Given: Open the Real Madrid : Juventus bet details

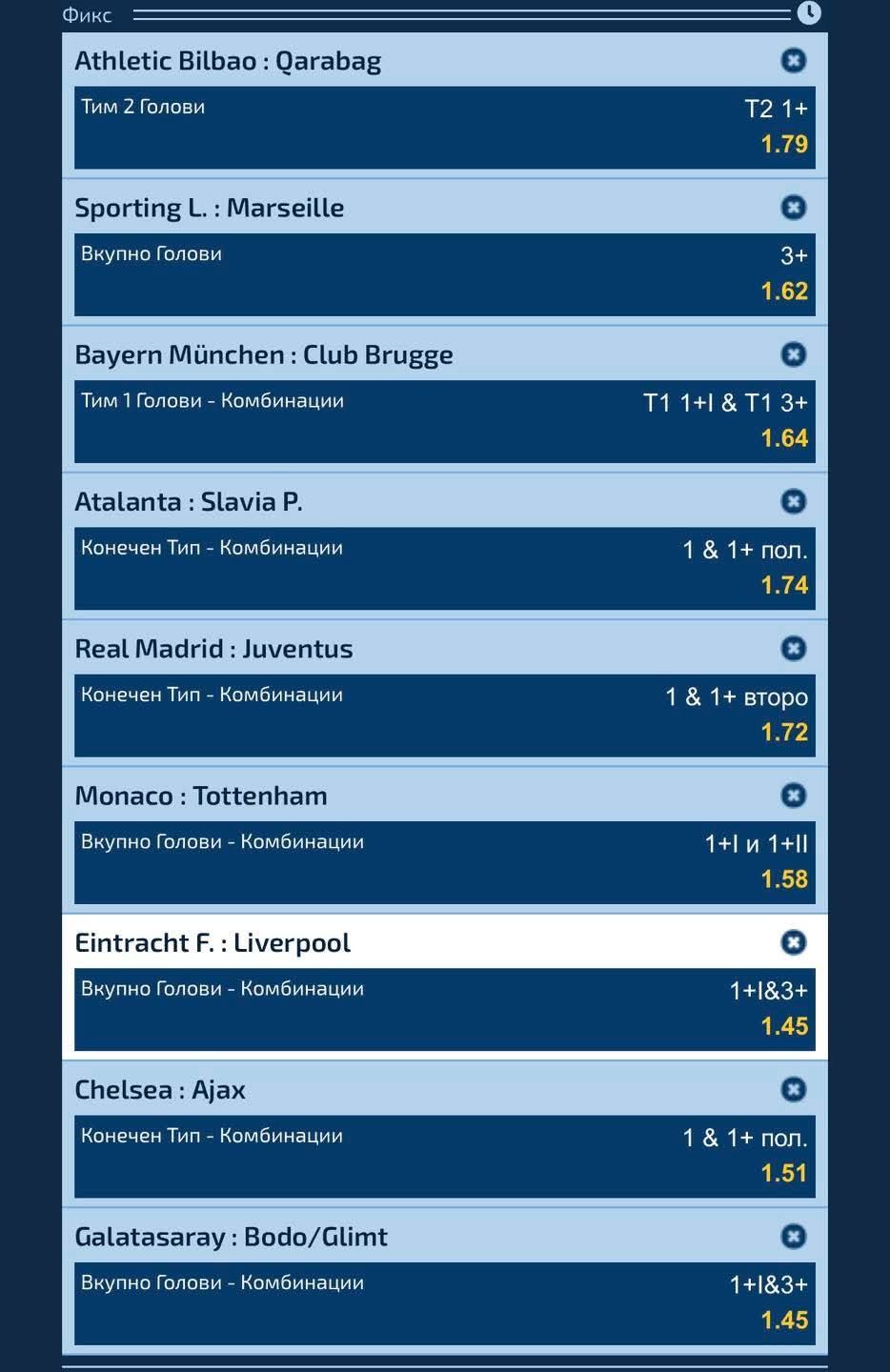Looking at the screenshot, I should [444, 716].
